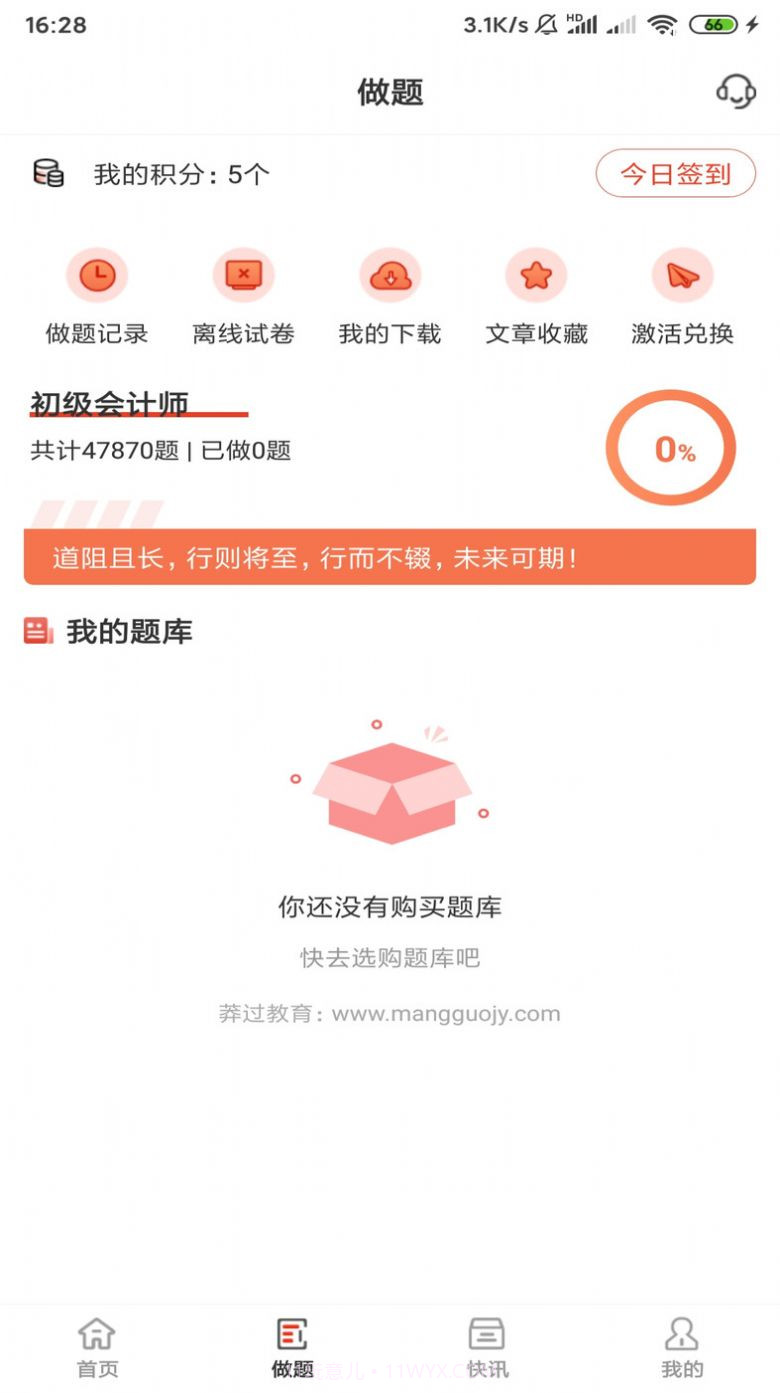This screenshot has width=780, height=1393.
Task: Open the www.mangguojy.com website link
Action: point(390,1013)
